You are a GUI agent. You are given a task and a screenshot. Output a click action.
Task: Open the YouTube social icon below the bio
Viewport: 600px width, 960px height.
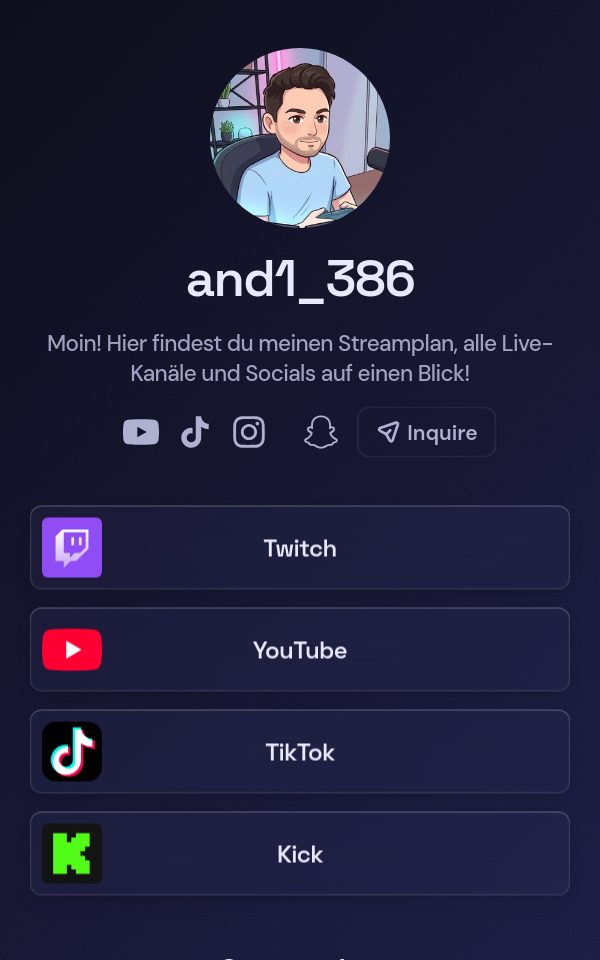click(x=141, y=432)
